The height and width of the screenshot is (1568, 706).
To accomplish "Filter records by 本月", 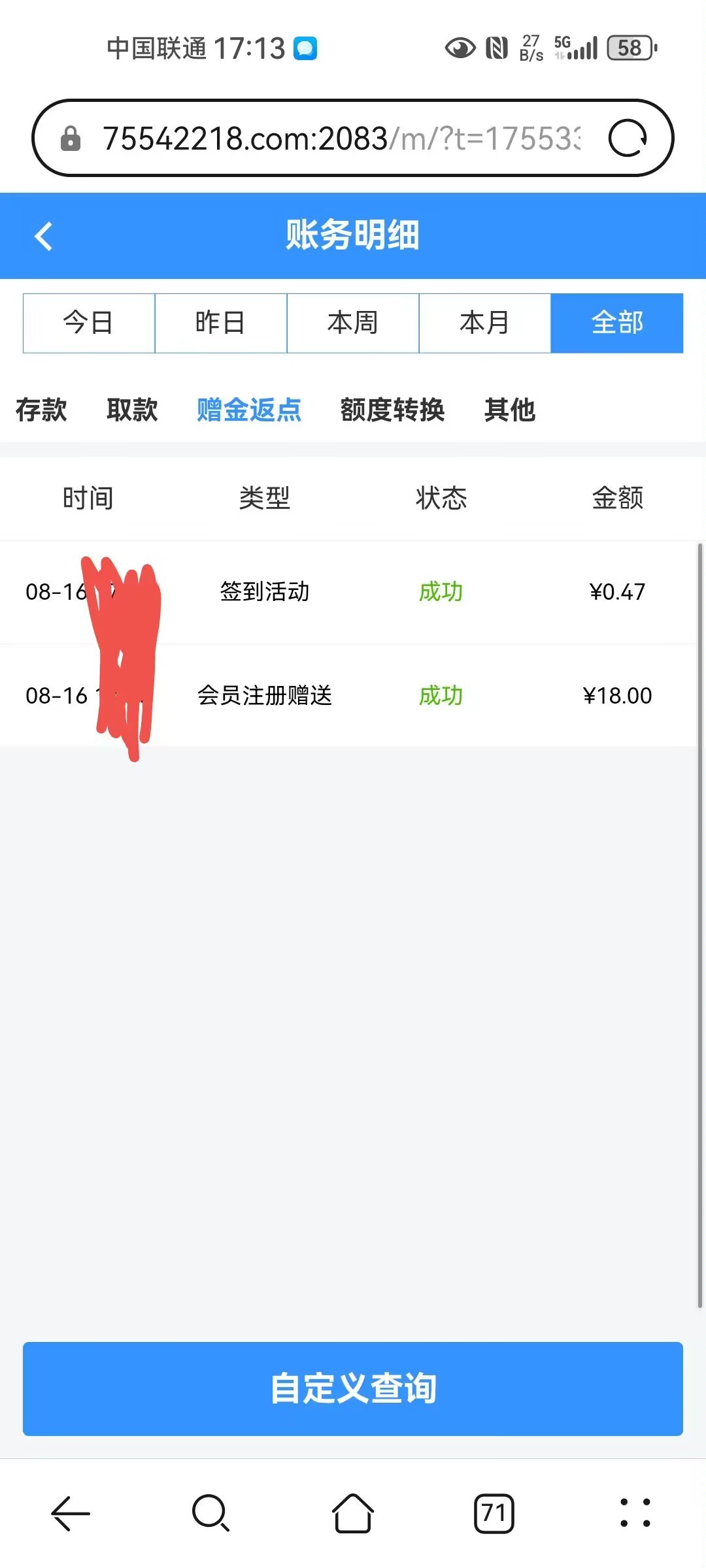I will tap(484, 323).
